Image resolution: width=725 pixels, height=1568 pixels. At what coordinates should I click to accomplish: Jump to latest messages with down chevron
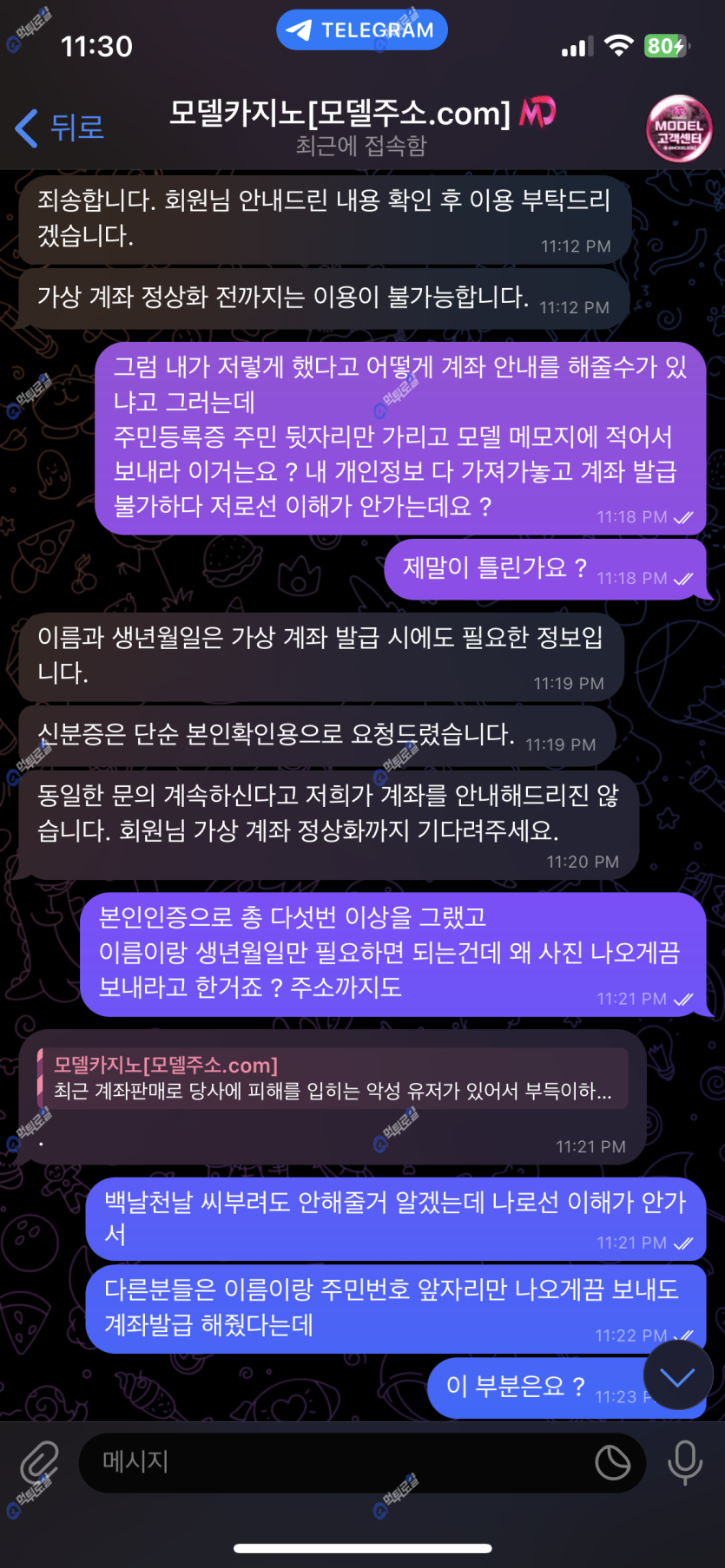pos(678,1376)
